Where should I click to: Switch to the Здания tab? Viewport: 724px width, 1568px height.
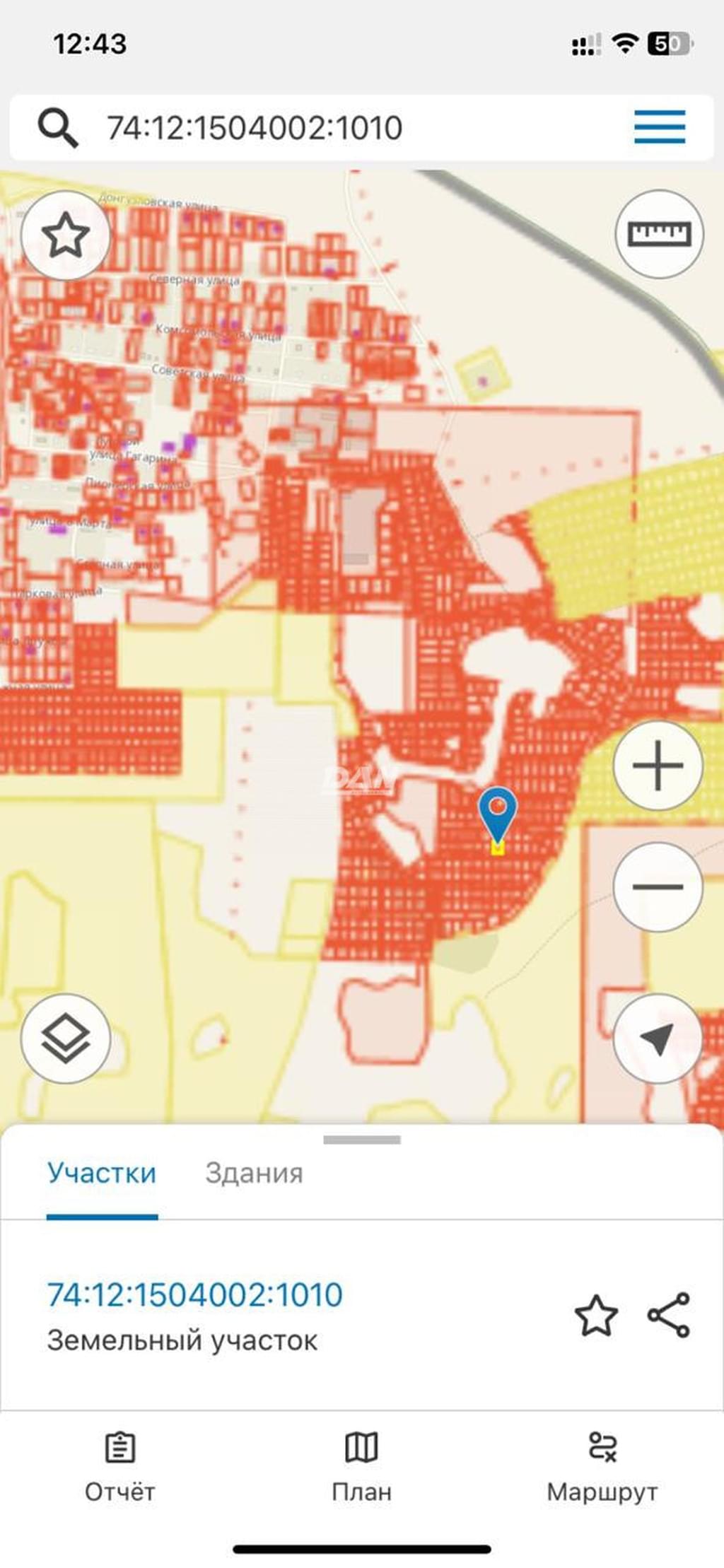pos(254,1173)
